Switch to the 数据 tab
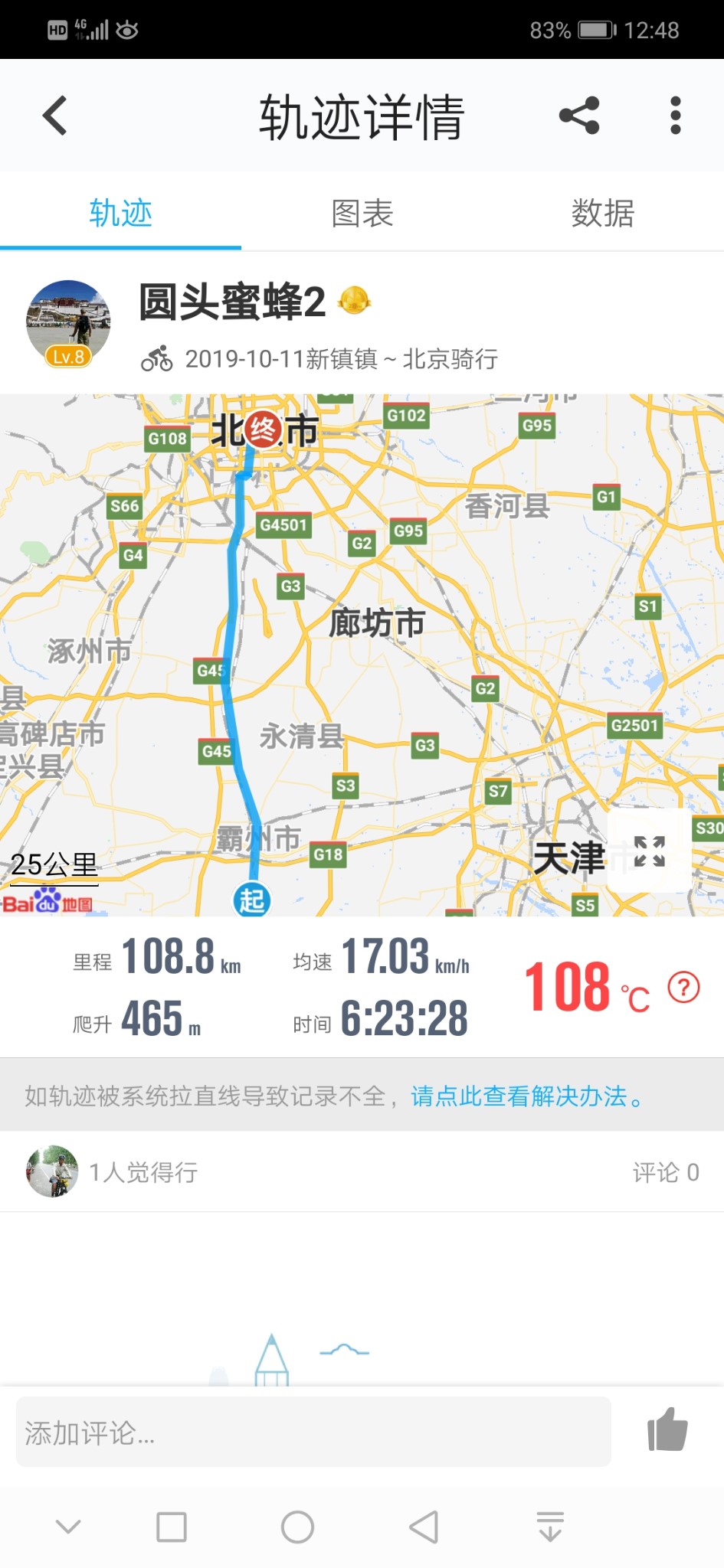This screenshot has height=1568, width=724. (x=603, y=213)
